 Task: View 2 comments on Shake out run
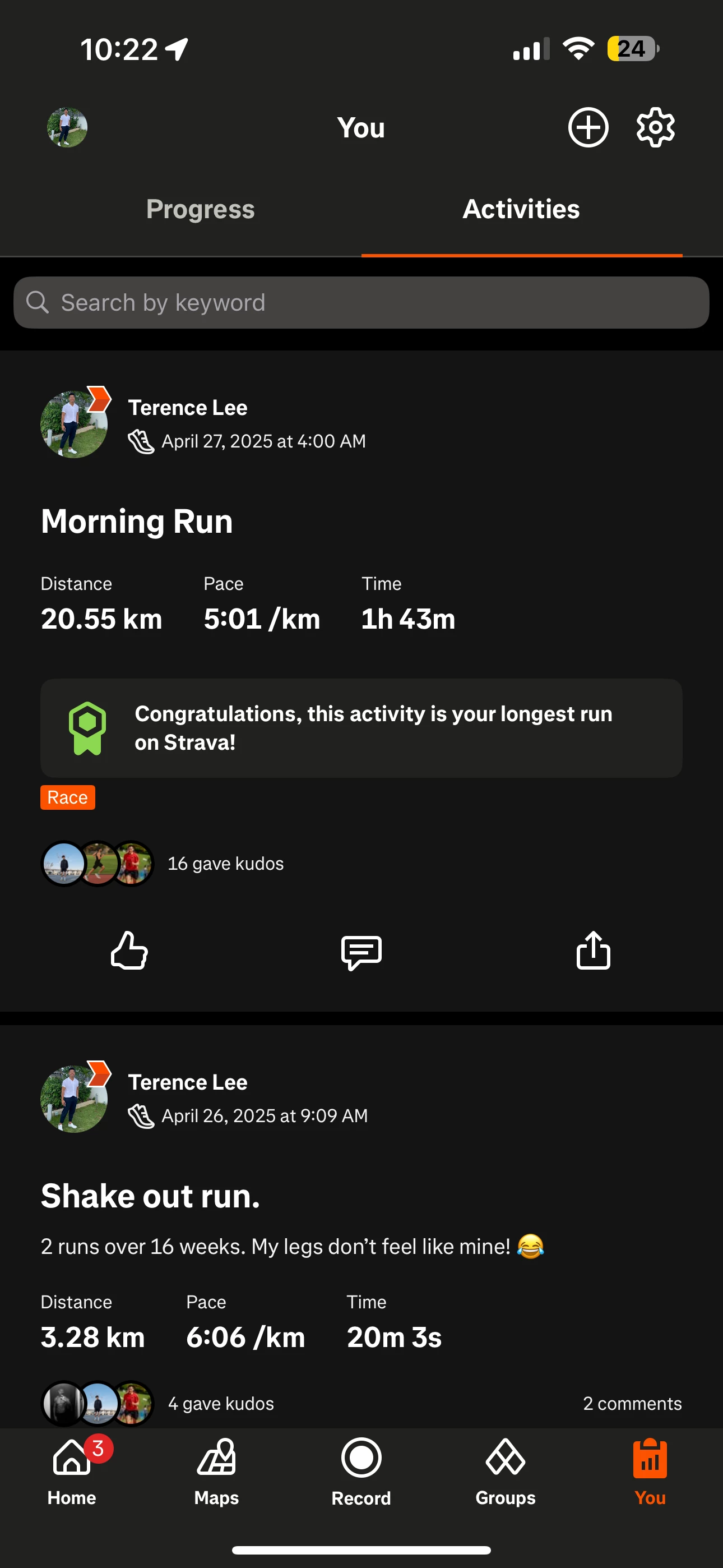pyautogui.click(x=632, y=1403)
